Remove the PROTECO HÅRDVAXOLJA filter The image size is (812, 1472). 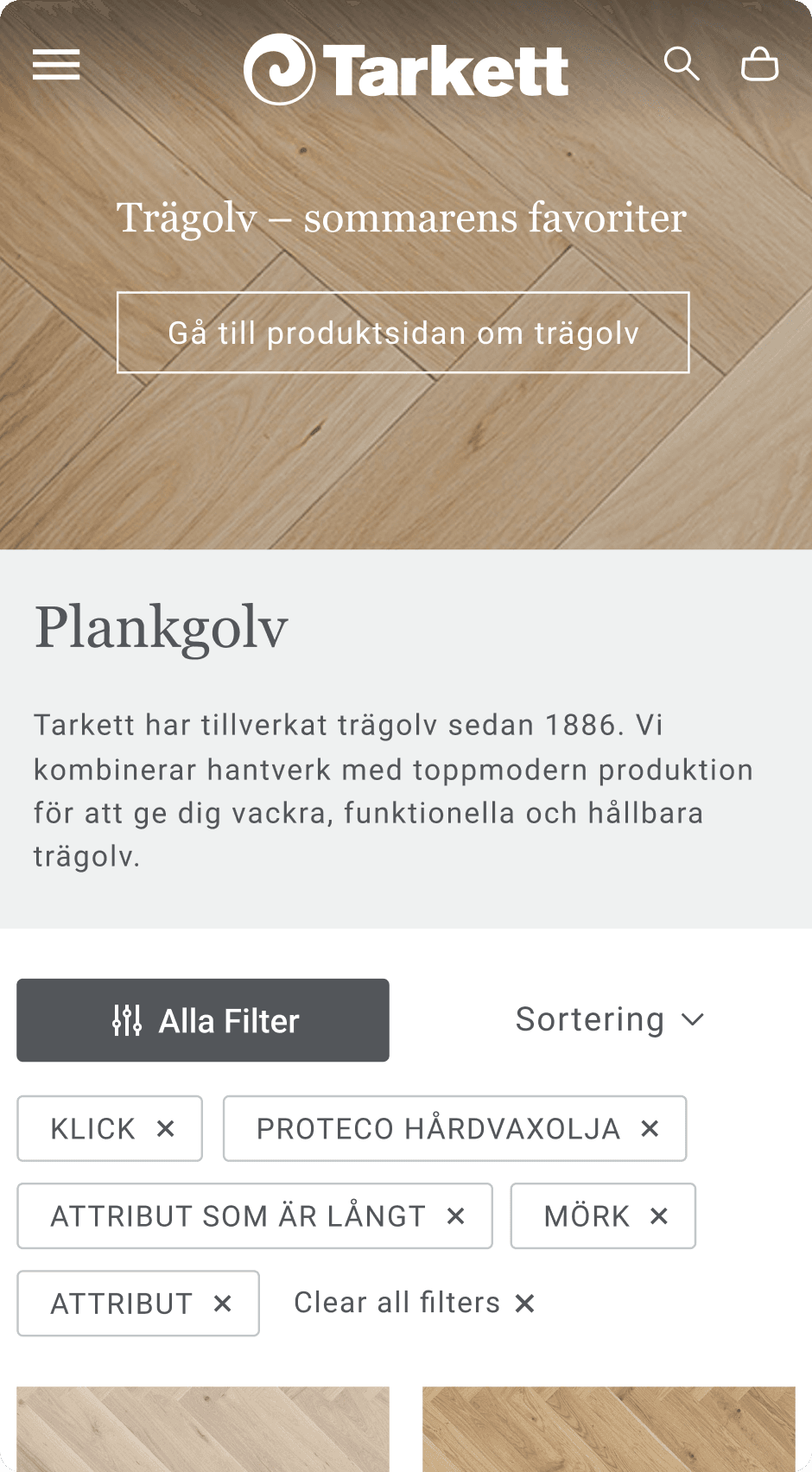tap(650, 1128)
